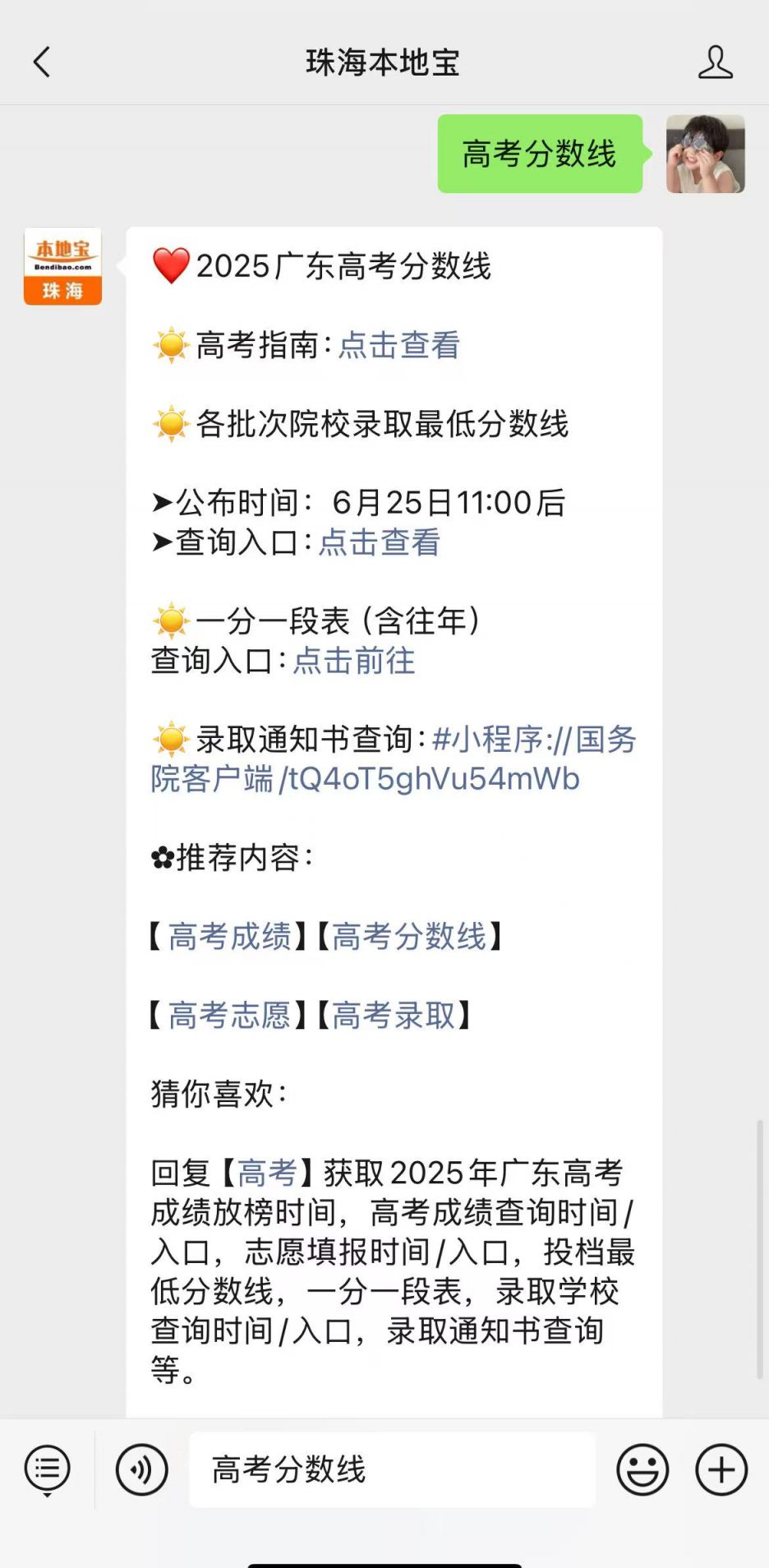
Task: Open the 高考分数线 recommended link
Action: (x=409, y=937)
